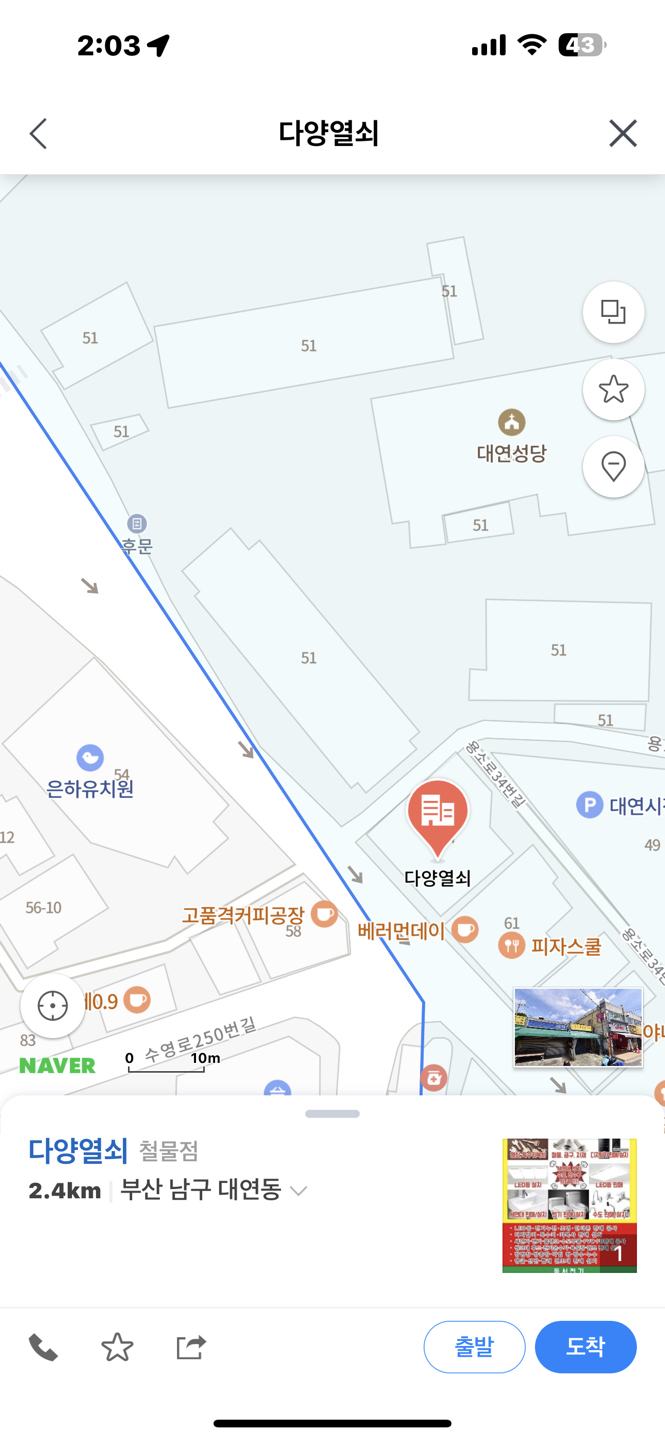Select the 고품격커피공장 cafe marker

coord(324,913)
